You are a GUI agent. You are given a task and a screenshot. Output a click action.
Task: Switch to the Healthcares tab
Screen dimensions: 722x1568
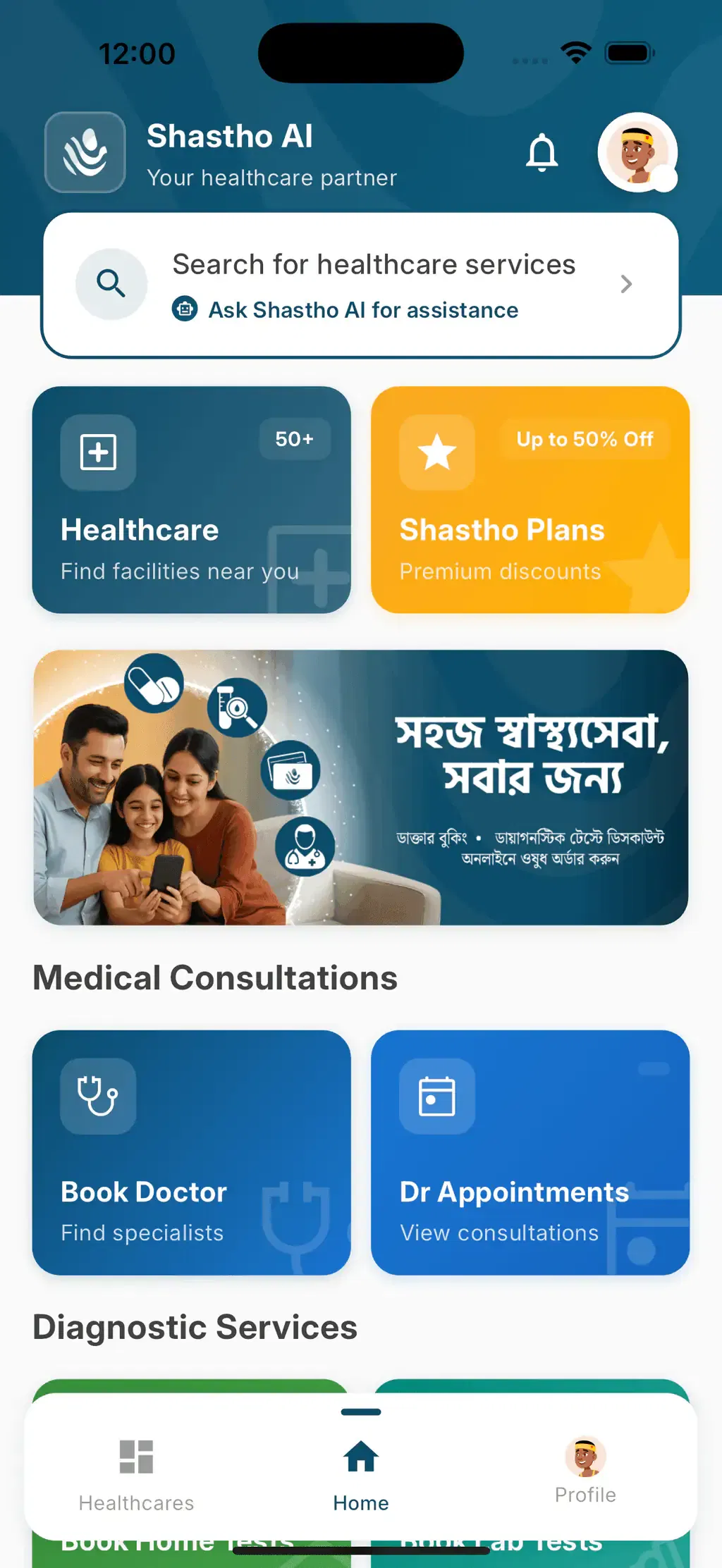click(x=136, y=1474)
